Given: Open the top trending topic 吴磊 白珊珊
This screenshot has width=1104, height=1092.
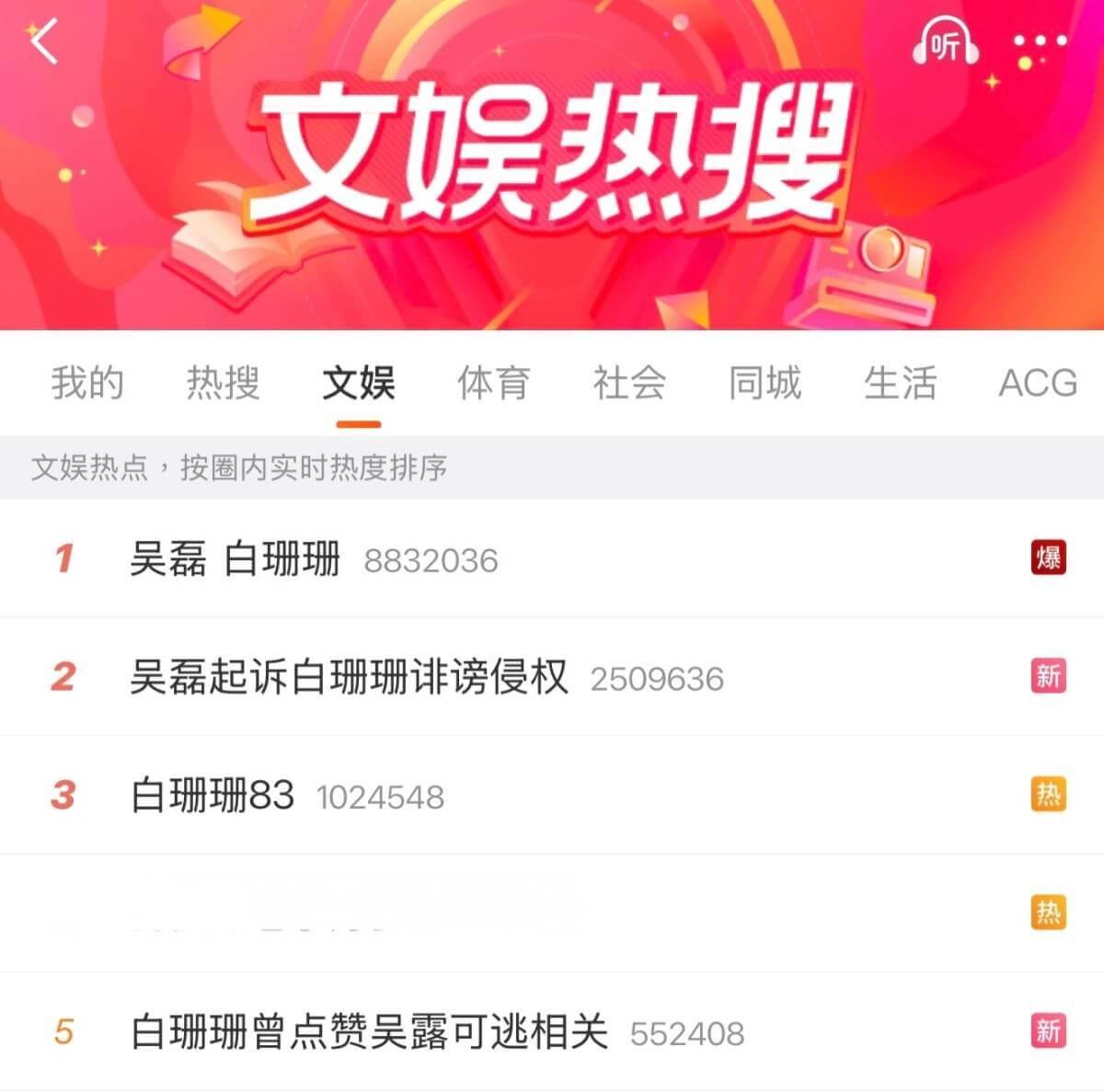Looking at the screenshot, I should [236, 559].
